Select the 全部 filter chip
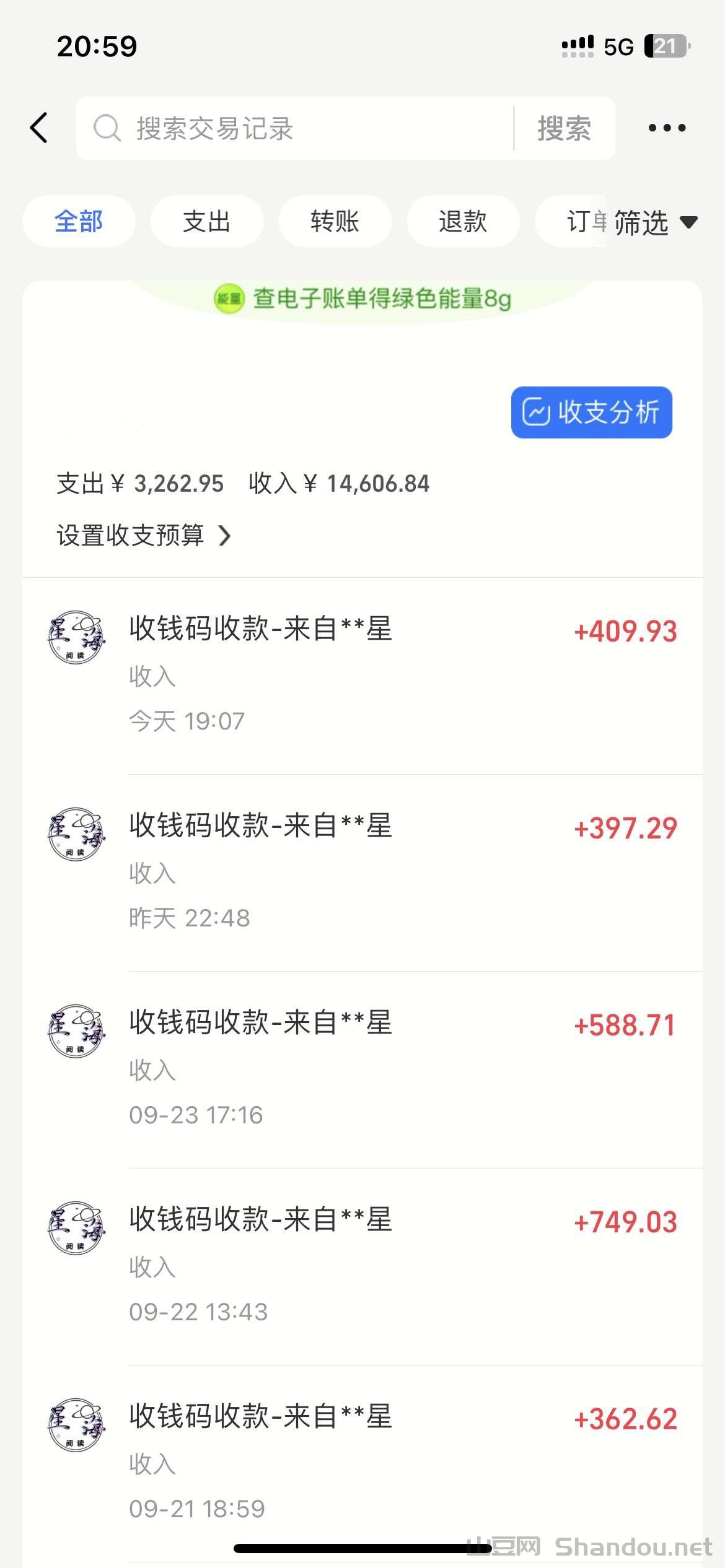Screen dimensions: 725x1568 click(79, 221)
